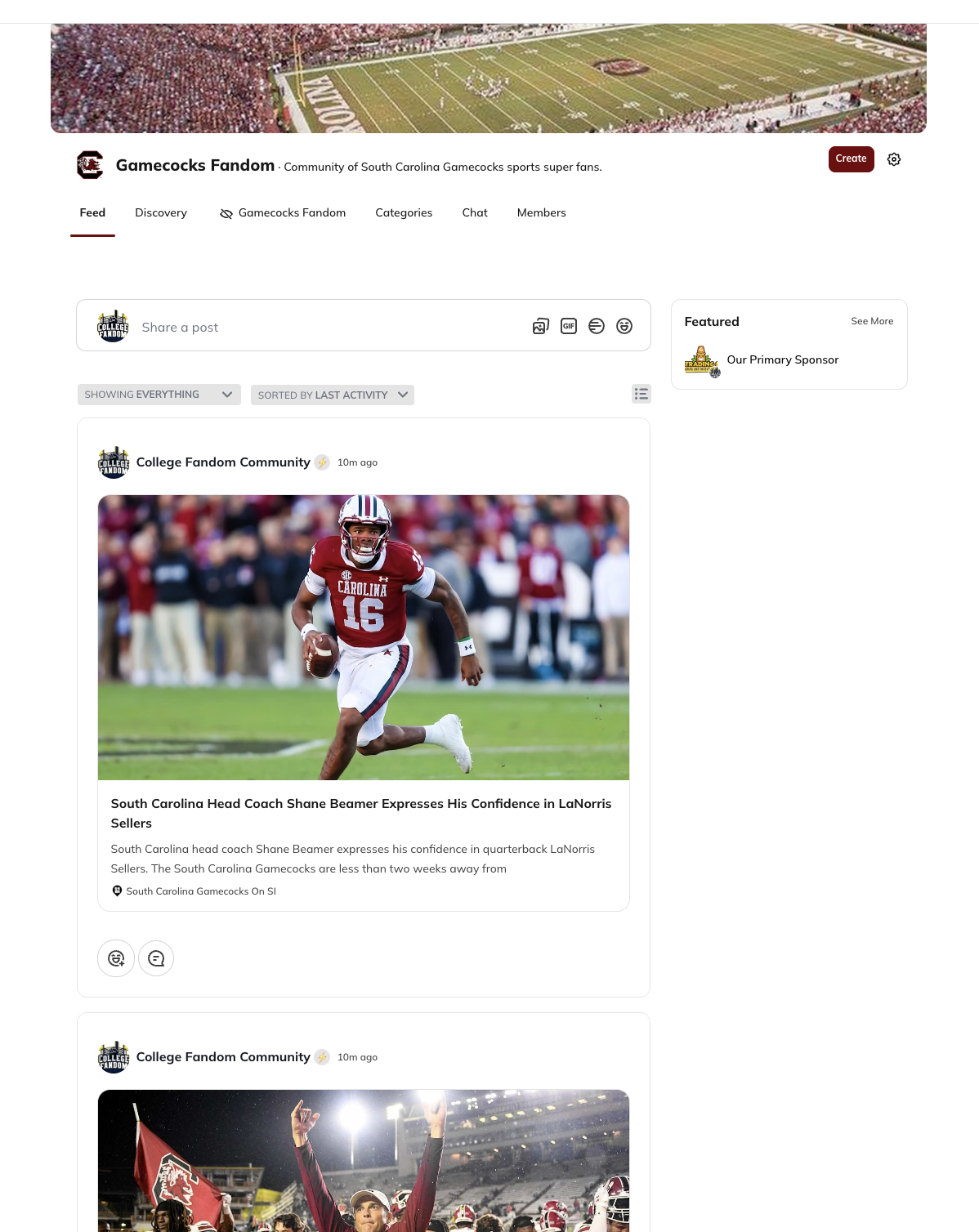
Task: Comment on the LaNorris Sellers post
Action: point(156,958)
